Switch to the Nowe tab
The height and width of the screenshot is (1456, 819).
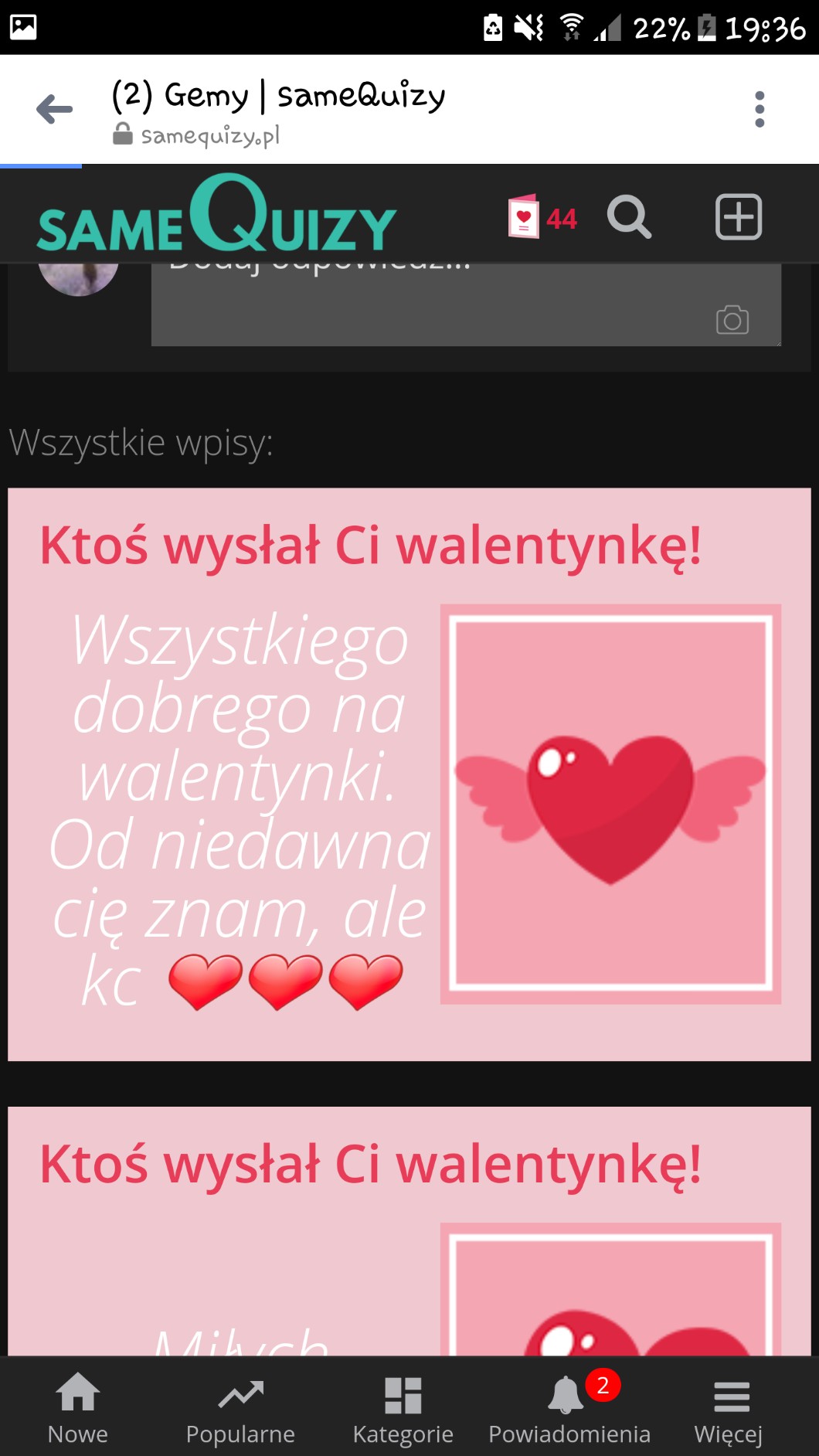(x=78, y=1407)
